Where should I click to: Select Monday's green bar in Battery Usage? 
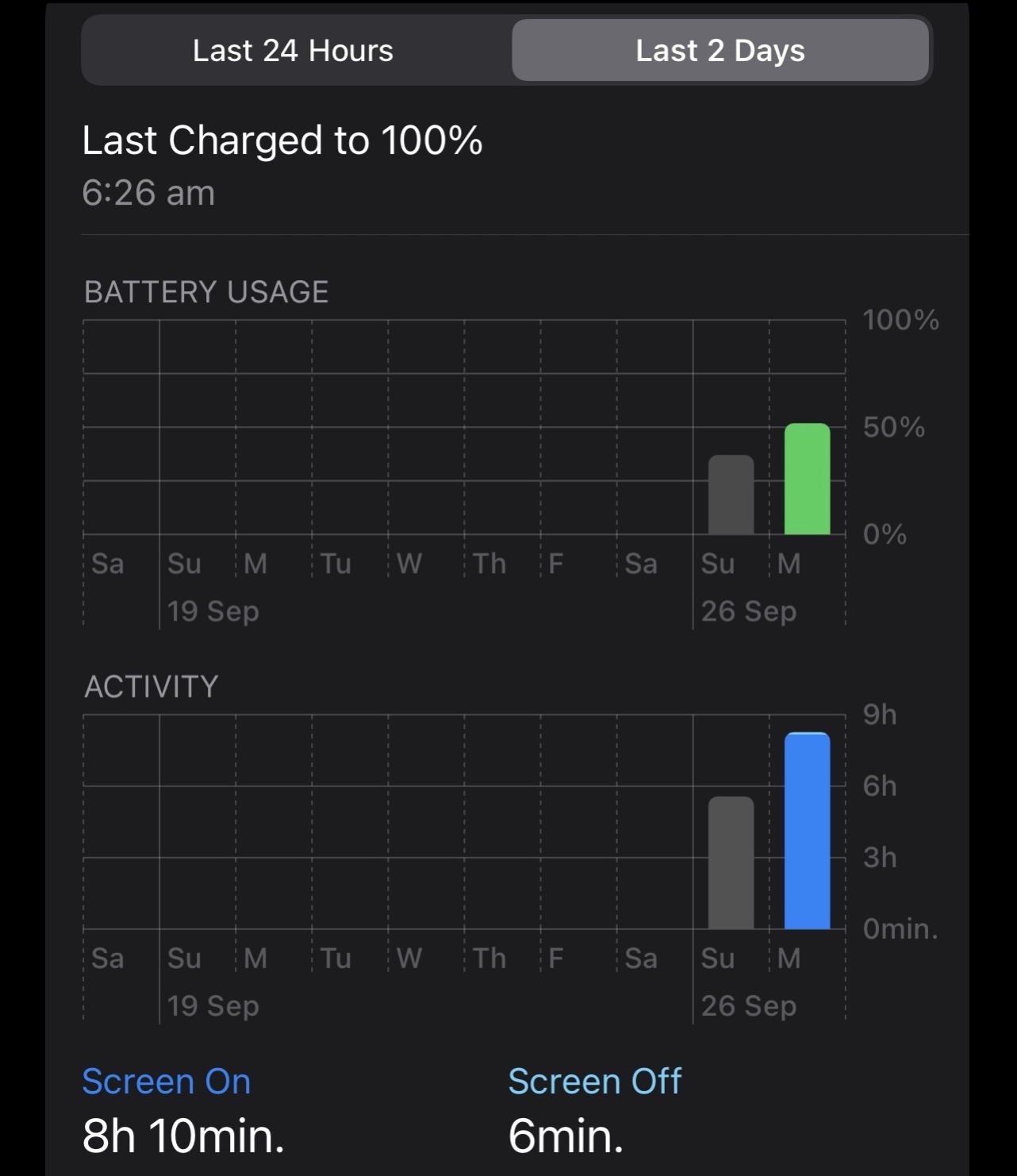(x=807, y=479)
